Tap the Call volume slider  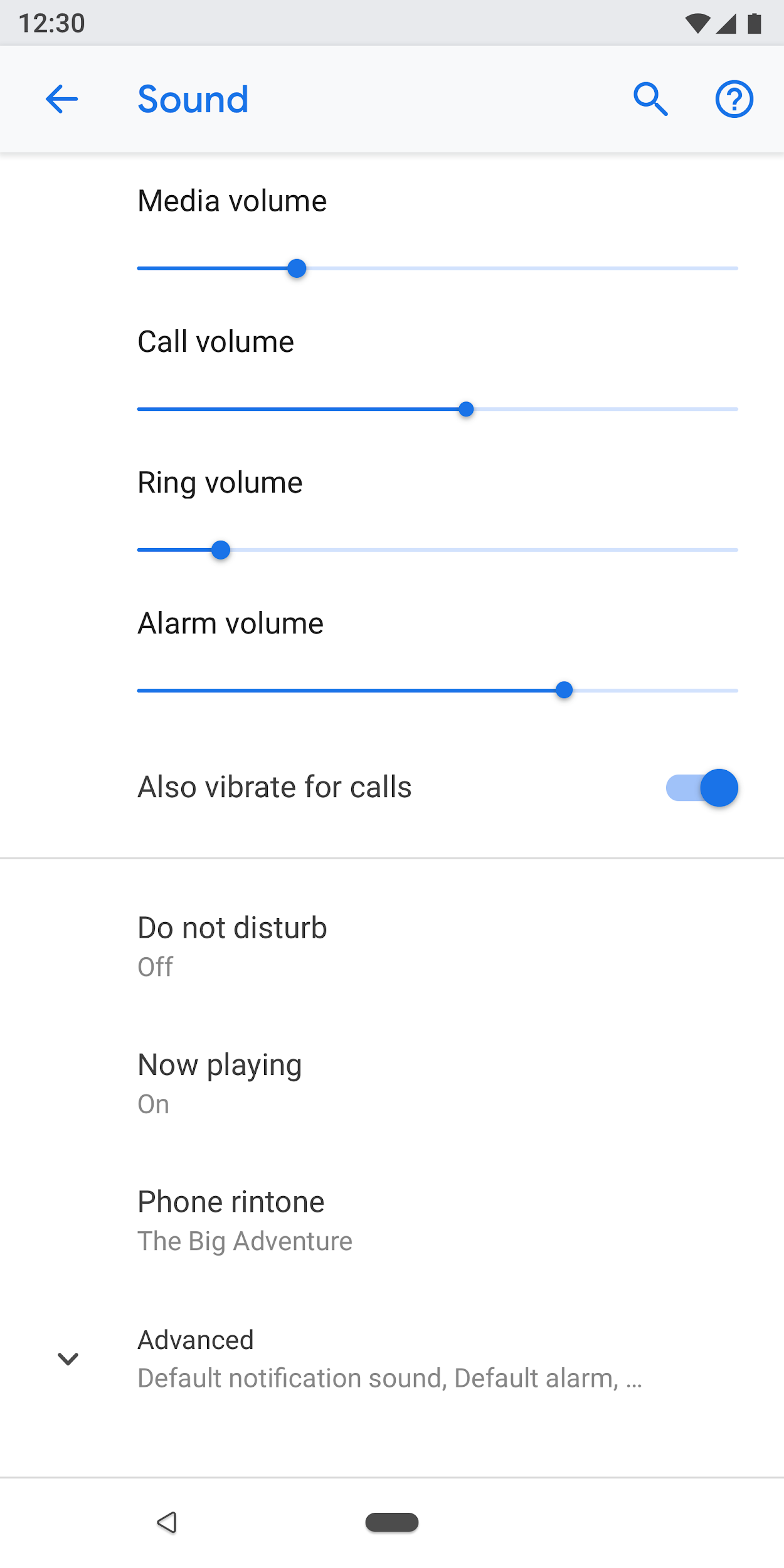[x=437, y=410]
